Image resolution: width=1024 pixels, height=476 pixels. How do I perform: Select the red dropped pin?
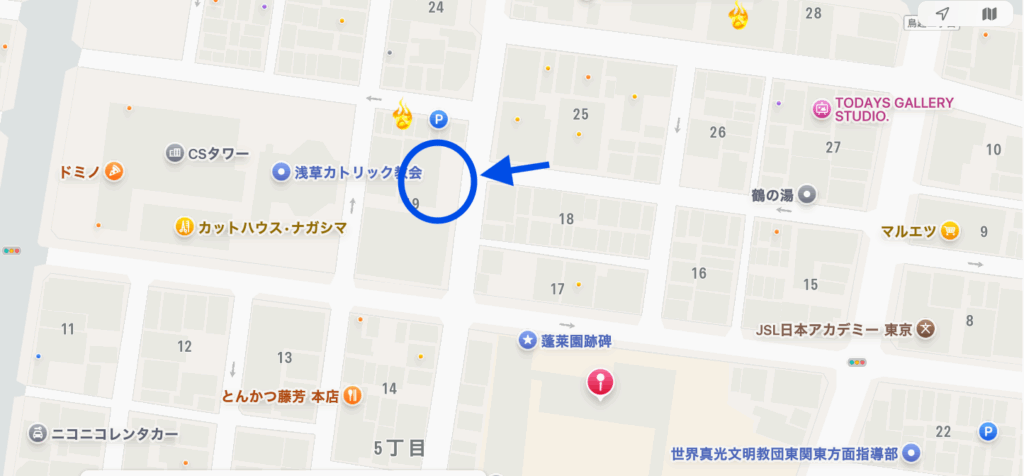[x=599, y=382]
